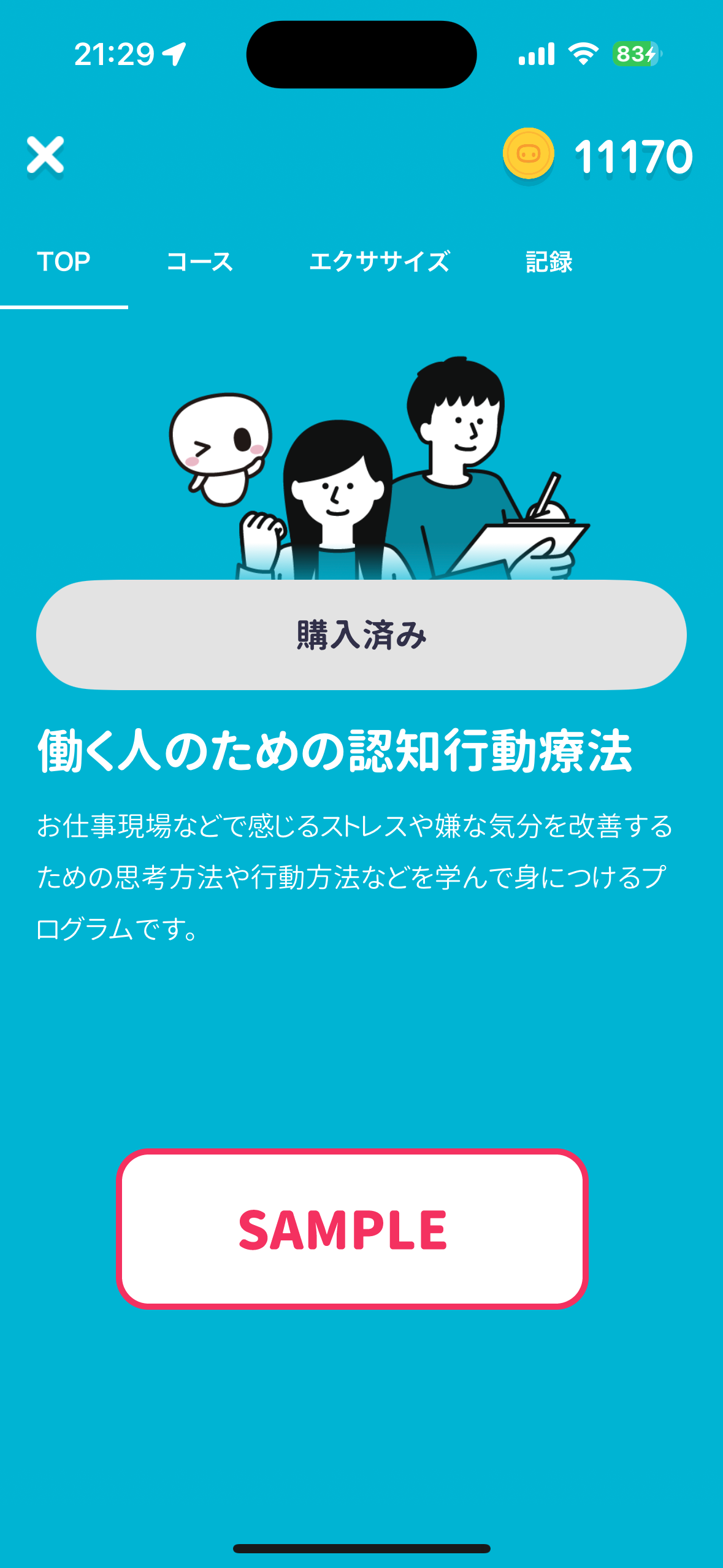This screenshot has height=1568, width=723.
Task: Open the エクササイズ tab
Action: 380,262
